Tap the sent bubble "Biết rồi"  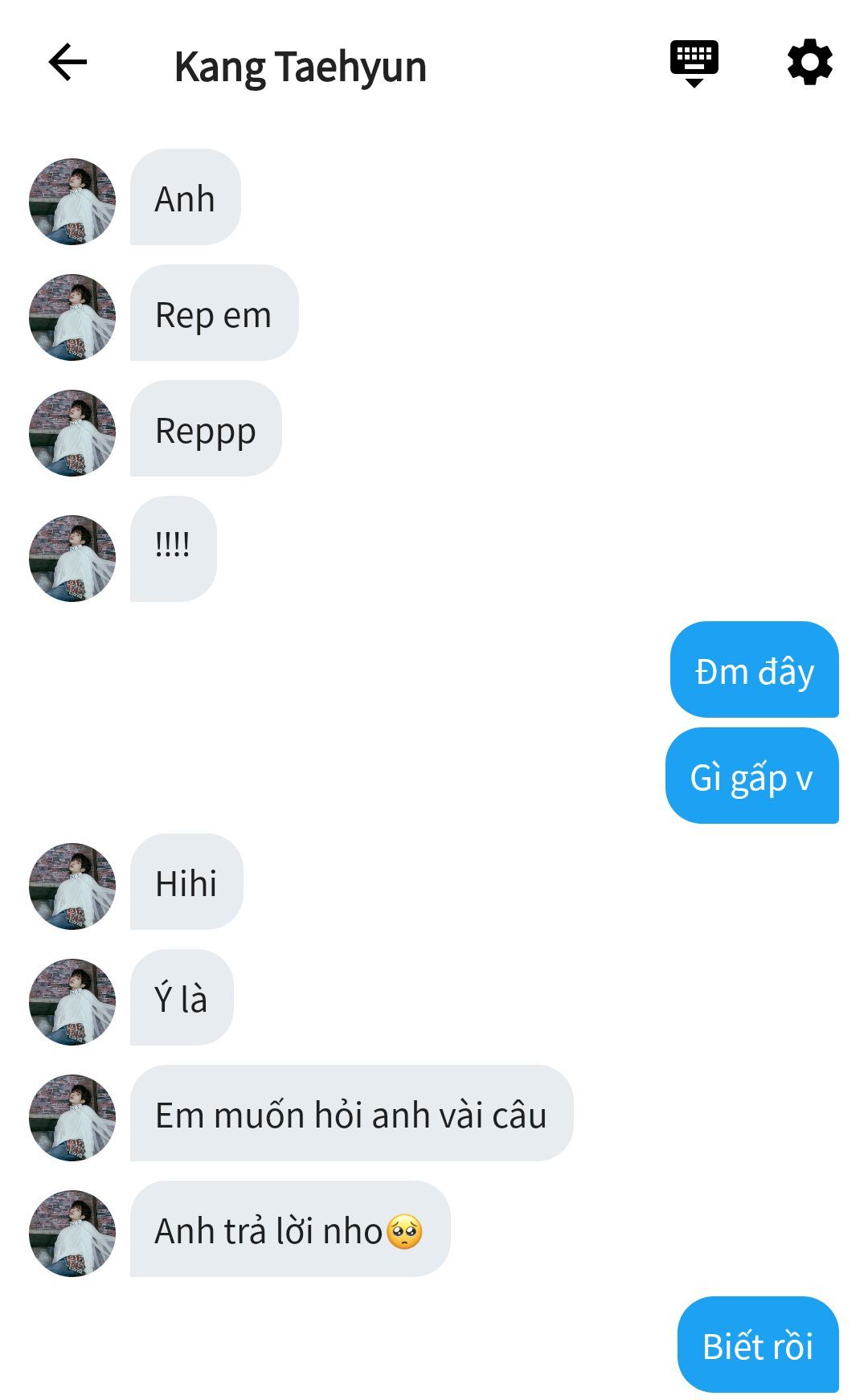(x=758, y=1345)
